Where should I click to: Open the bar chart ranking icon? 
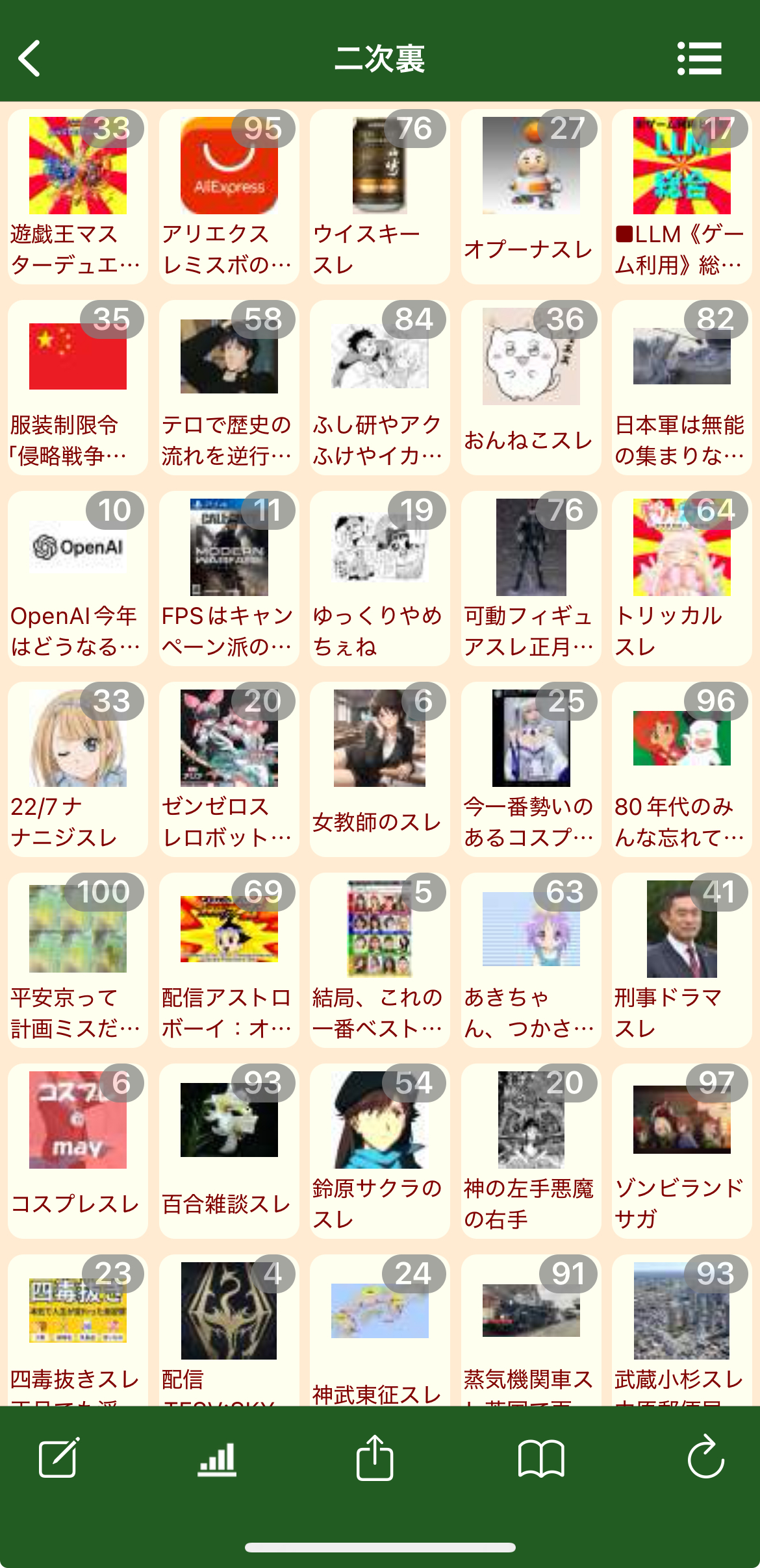click(x=217, y=1458)
